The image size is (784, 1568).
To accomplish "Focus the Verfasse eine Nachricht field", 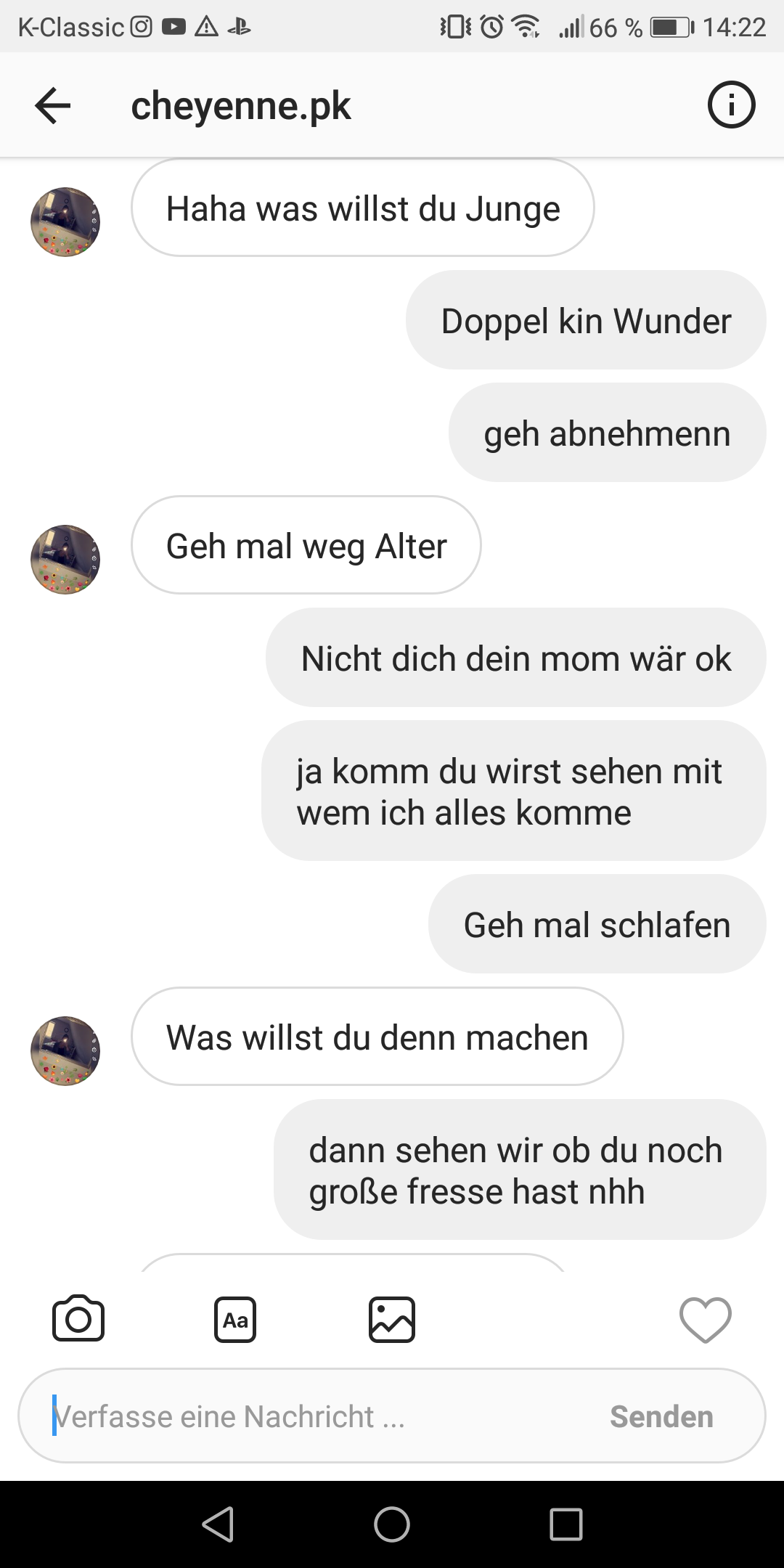I will tap(305, 1416).
